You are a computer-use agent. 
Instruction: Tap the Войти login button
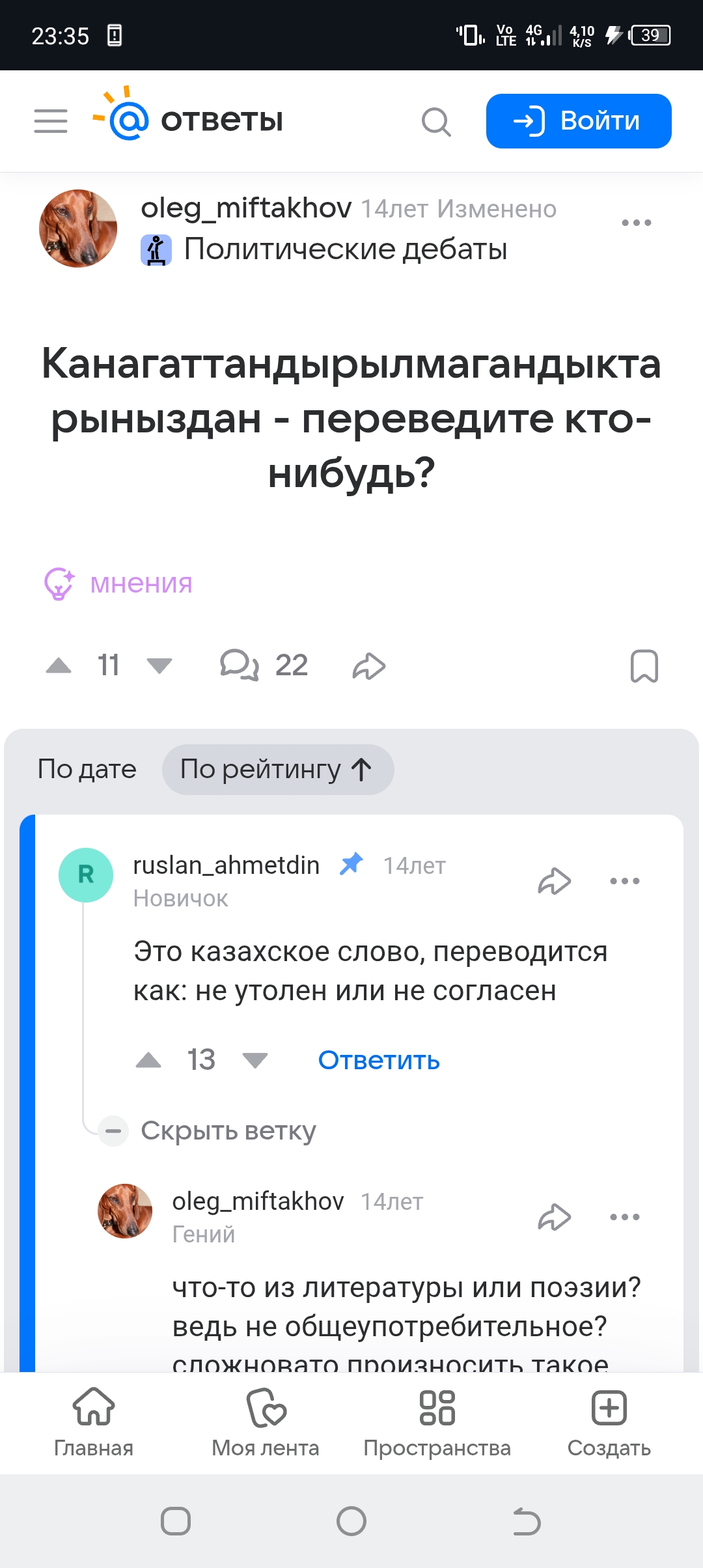coord(579,121)
